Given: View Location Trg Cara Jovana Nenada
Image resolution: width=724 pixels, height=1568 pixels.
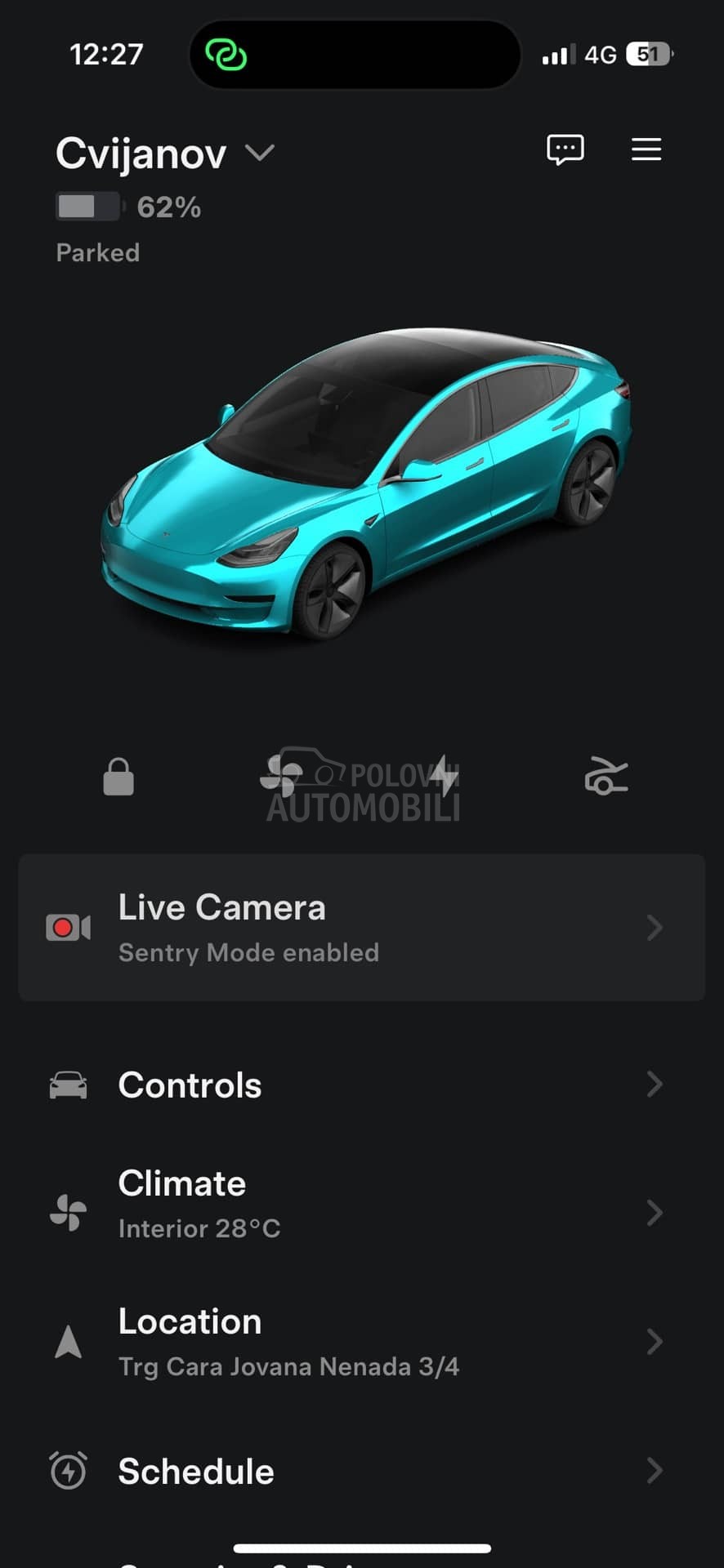Looking at the screenshot, I should pos(361,1341).
